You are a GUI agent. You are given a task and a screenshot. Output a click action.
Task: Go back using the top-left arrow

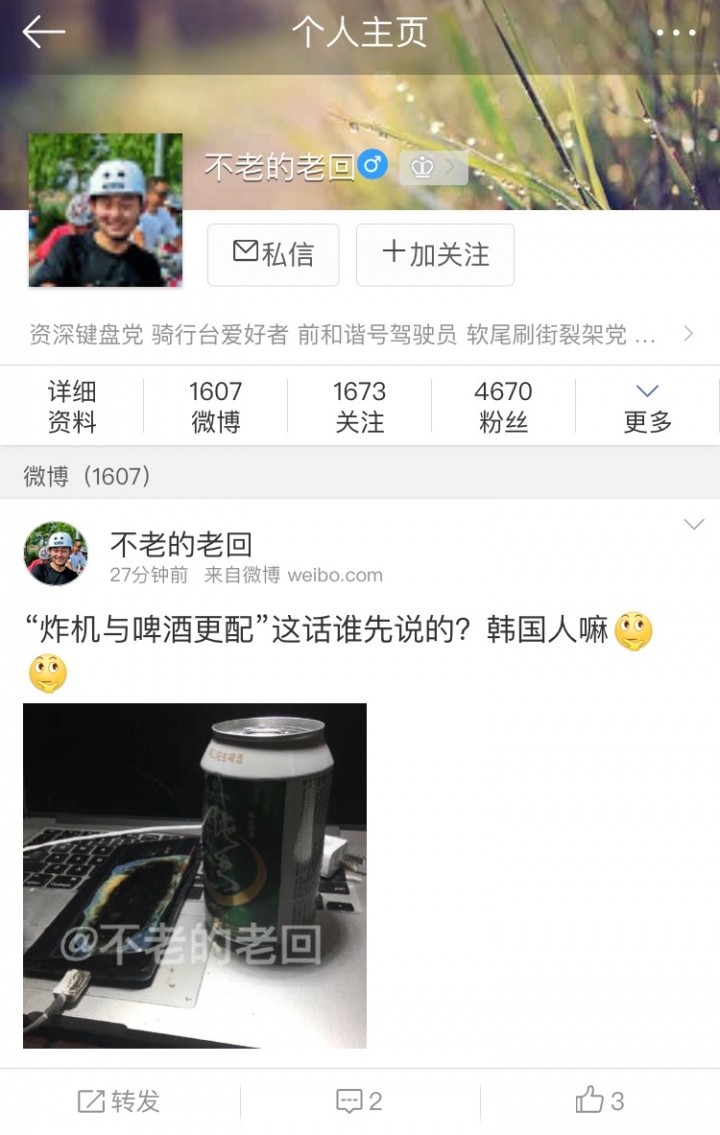[44, 32]
